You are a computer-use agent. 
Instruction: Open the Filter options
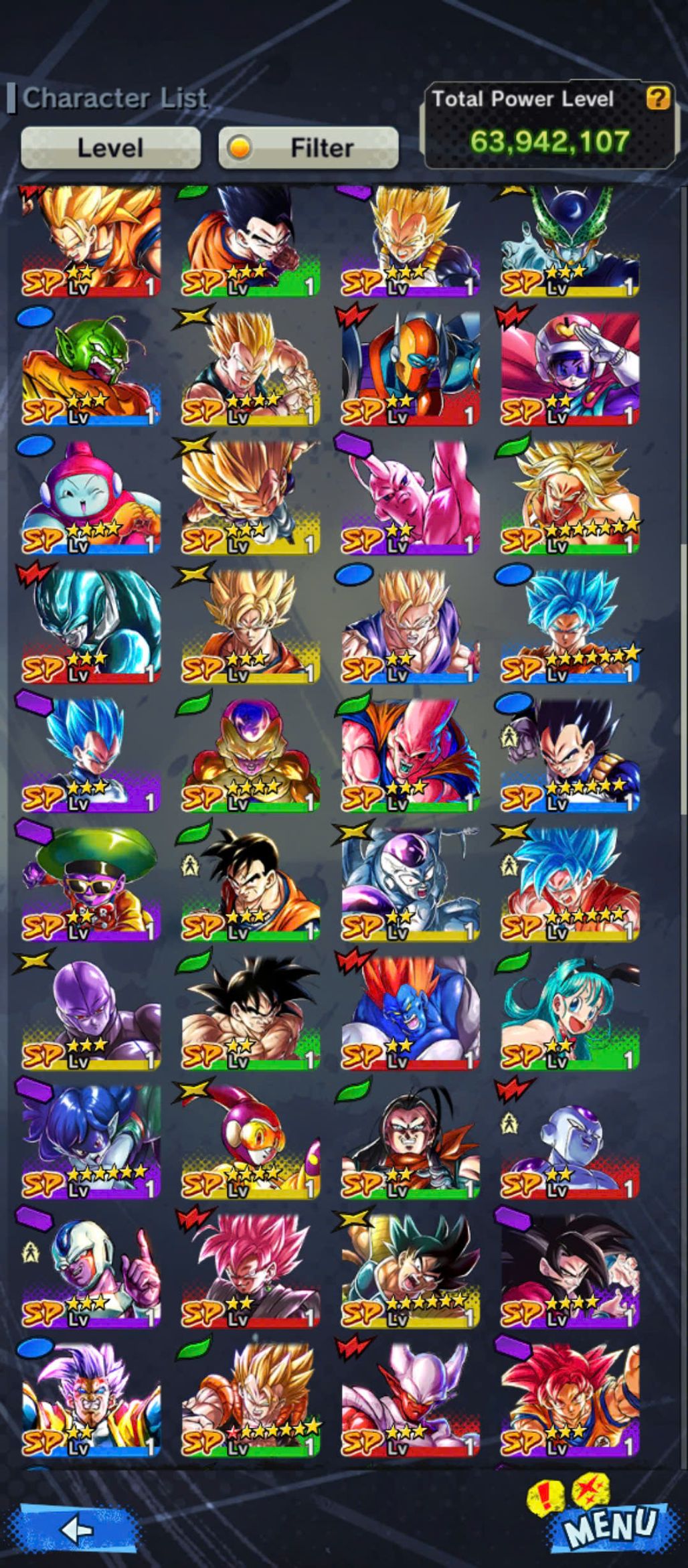tap(309, 147)
